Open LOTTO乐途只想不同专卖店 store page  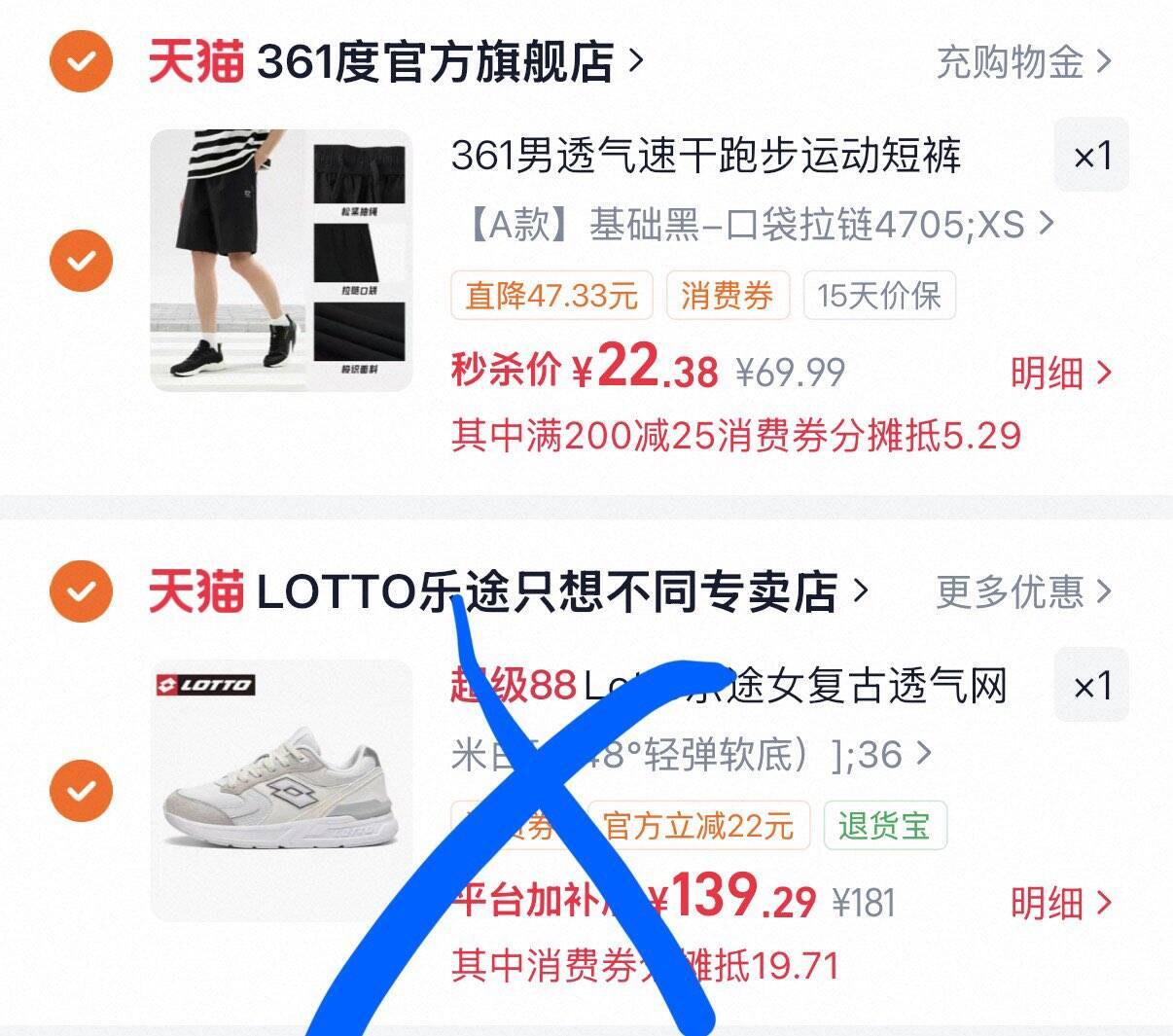[x=545, y=591]
